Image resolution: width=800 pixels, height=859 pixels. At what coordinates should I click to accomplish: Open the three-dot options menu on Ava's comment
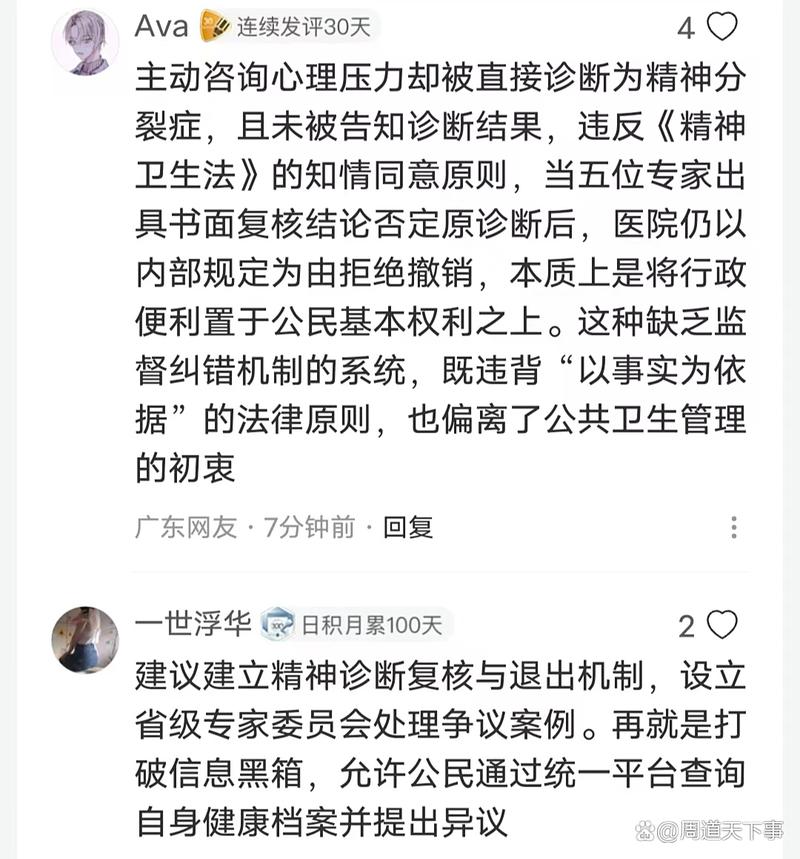tap(736, 525)
